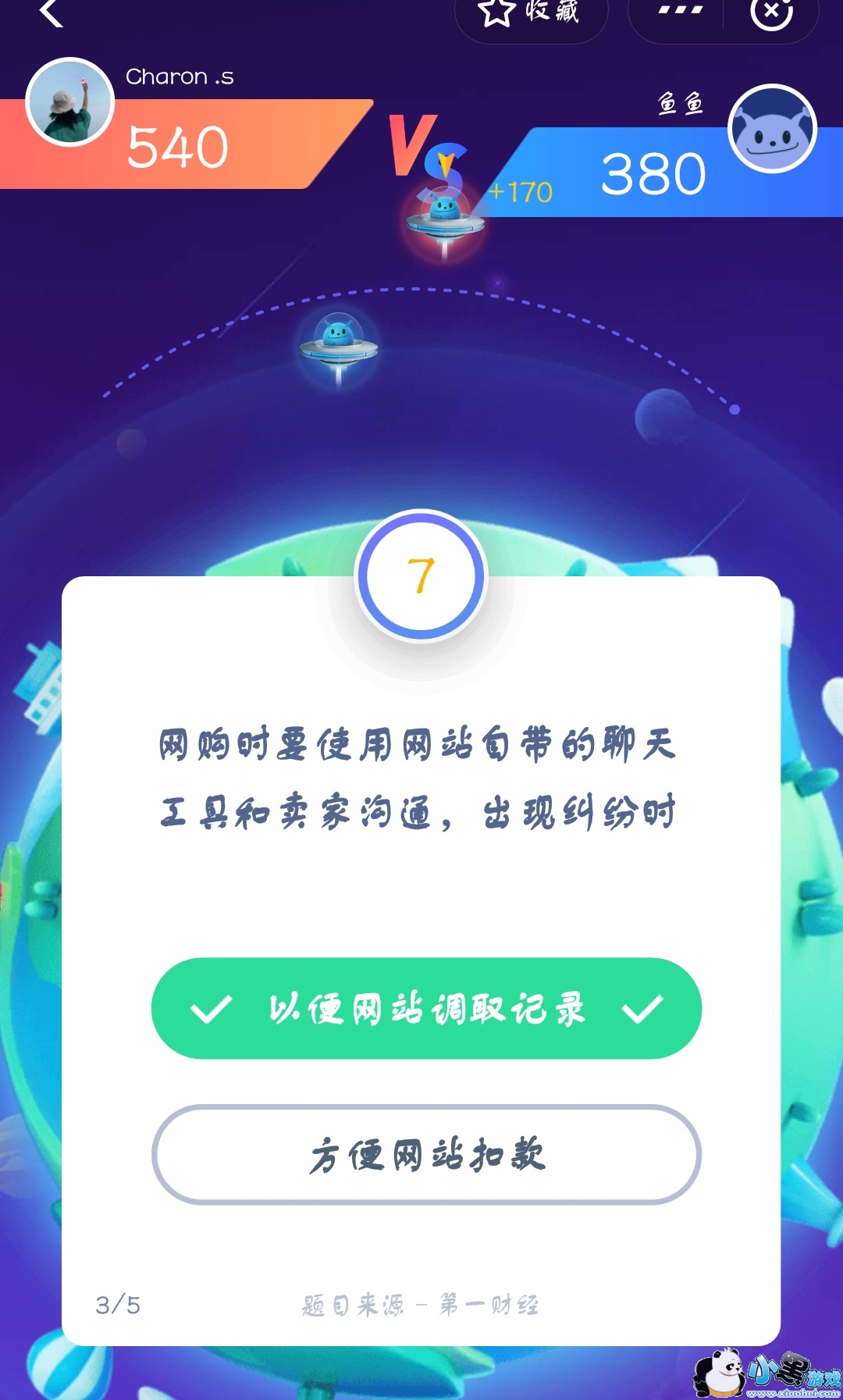
Task: Close the mini program with the circle X
Action: coord(771,11)
